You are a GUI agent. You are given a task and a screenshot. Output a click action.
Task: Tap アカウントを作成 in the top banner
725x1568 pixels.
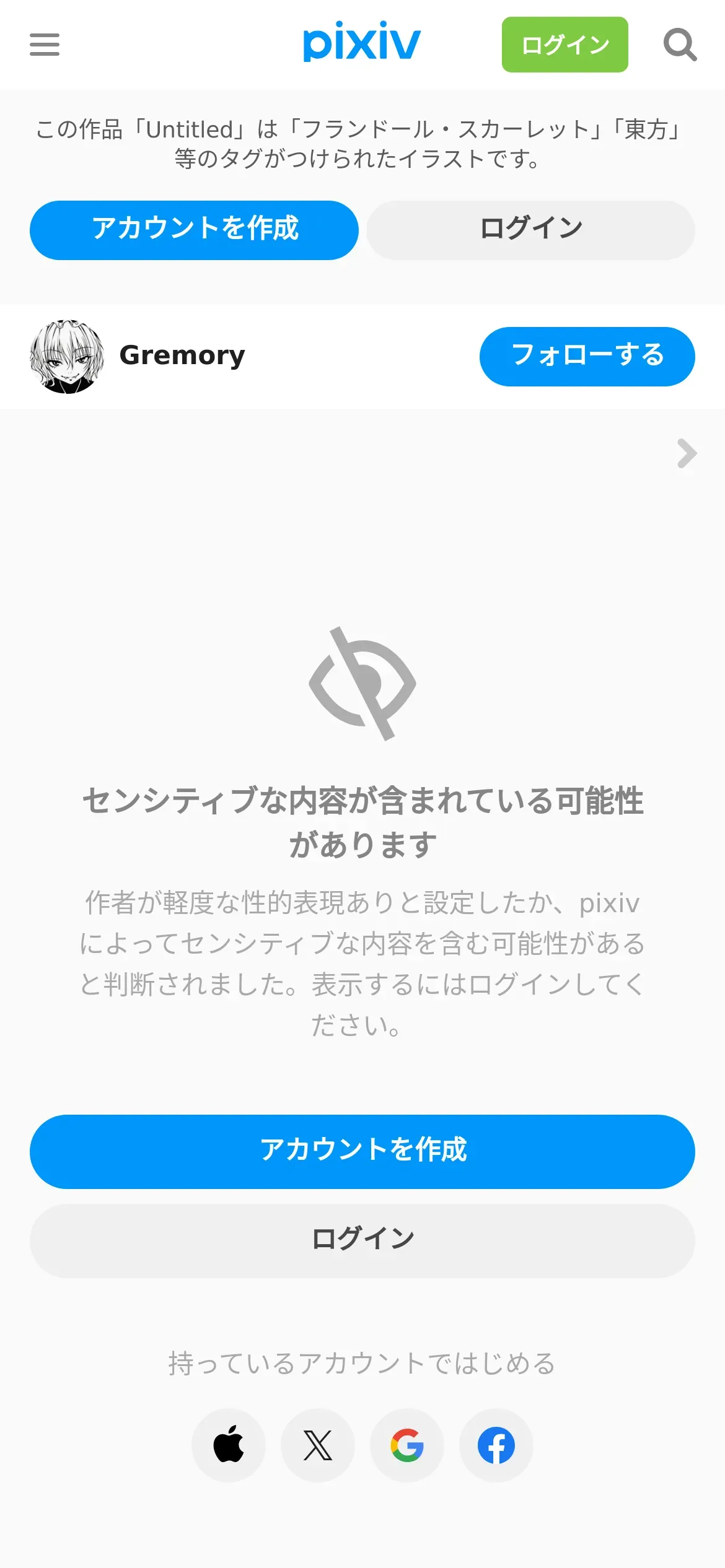194,230
